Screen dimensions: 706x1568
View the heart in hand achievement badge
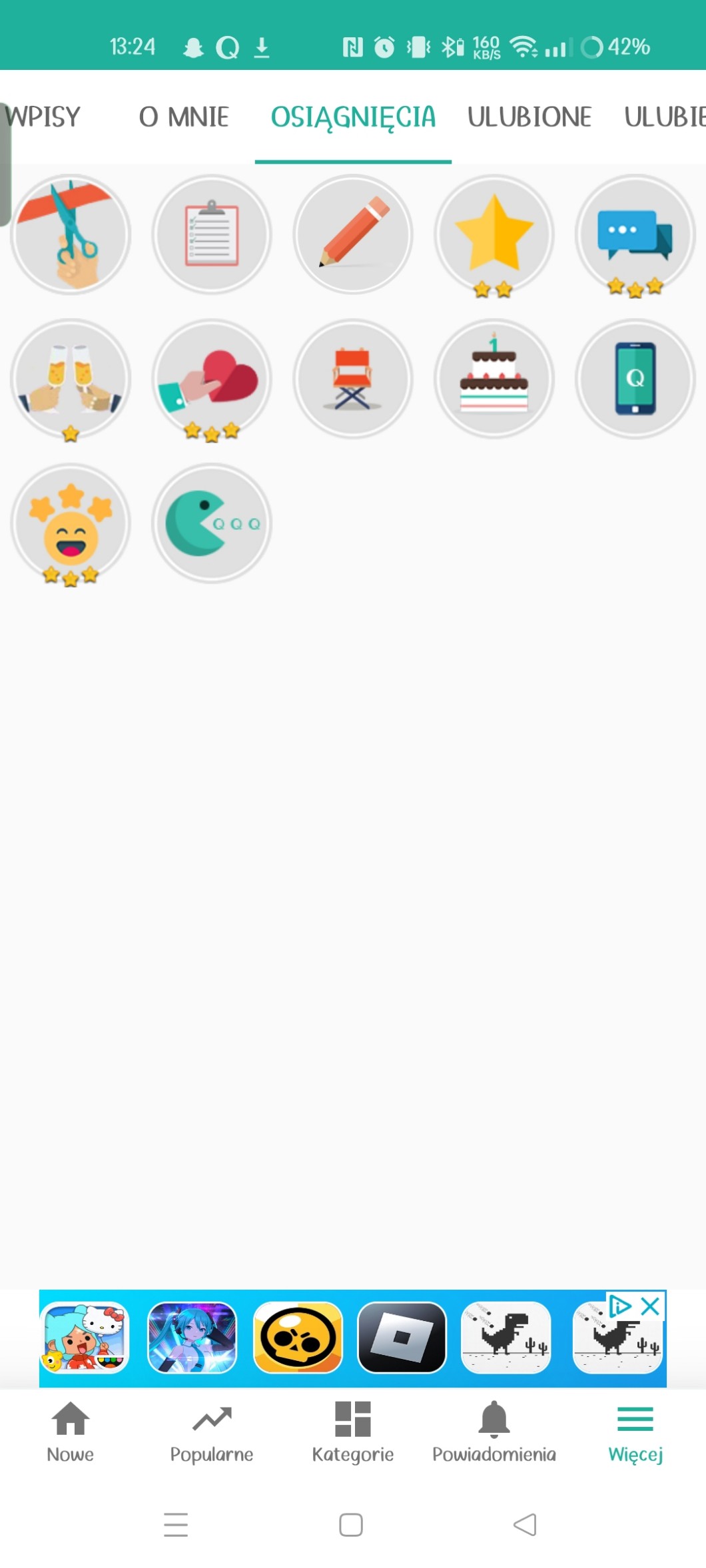click(x=212, y=379)
